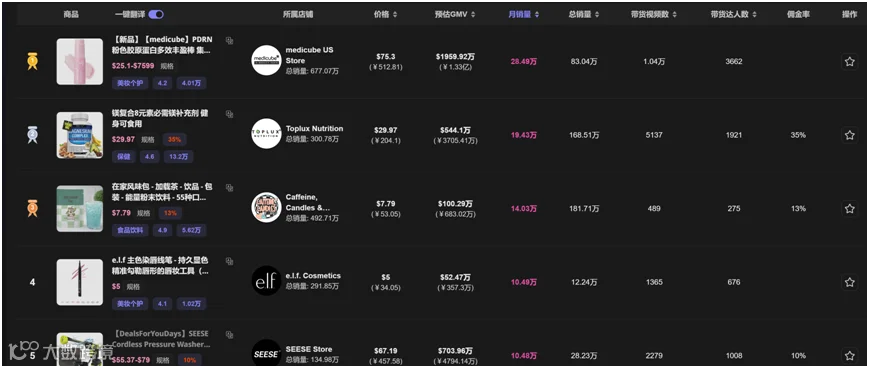This screenshot has width=869, height=368.
Task: Open the Toplux Nutrition shop page
Action: (x=314, y=129)
